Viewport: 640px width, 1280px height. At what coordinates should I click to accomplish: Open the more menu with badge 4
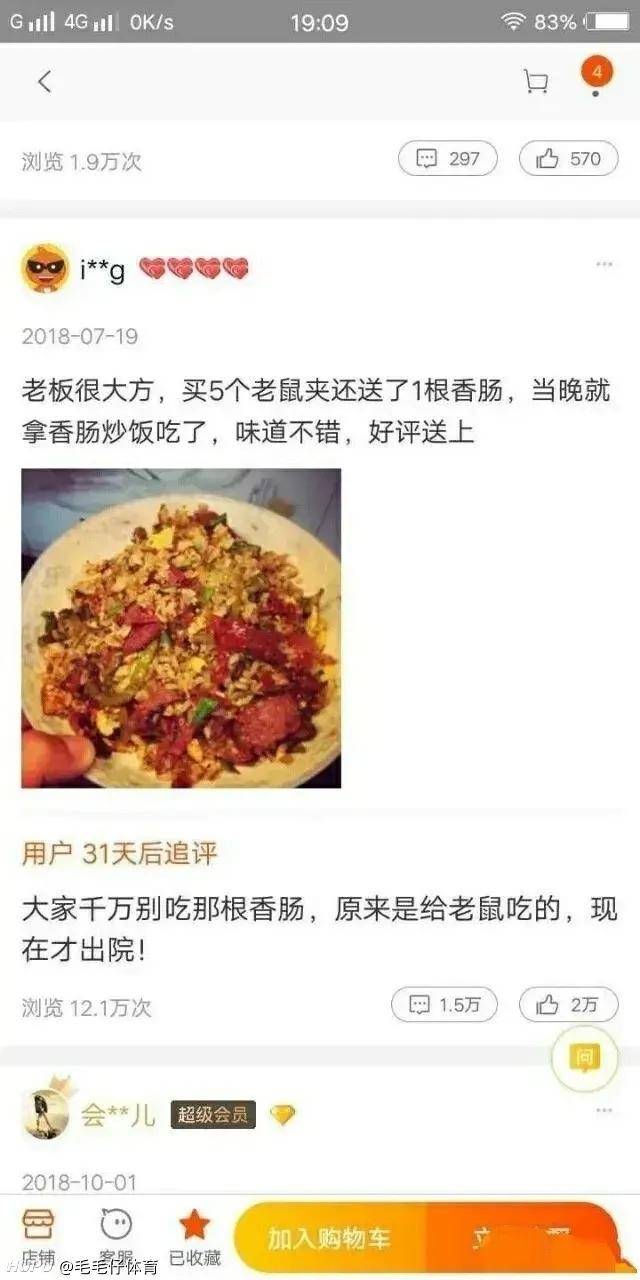[596, 78]
